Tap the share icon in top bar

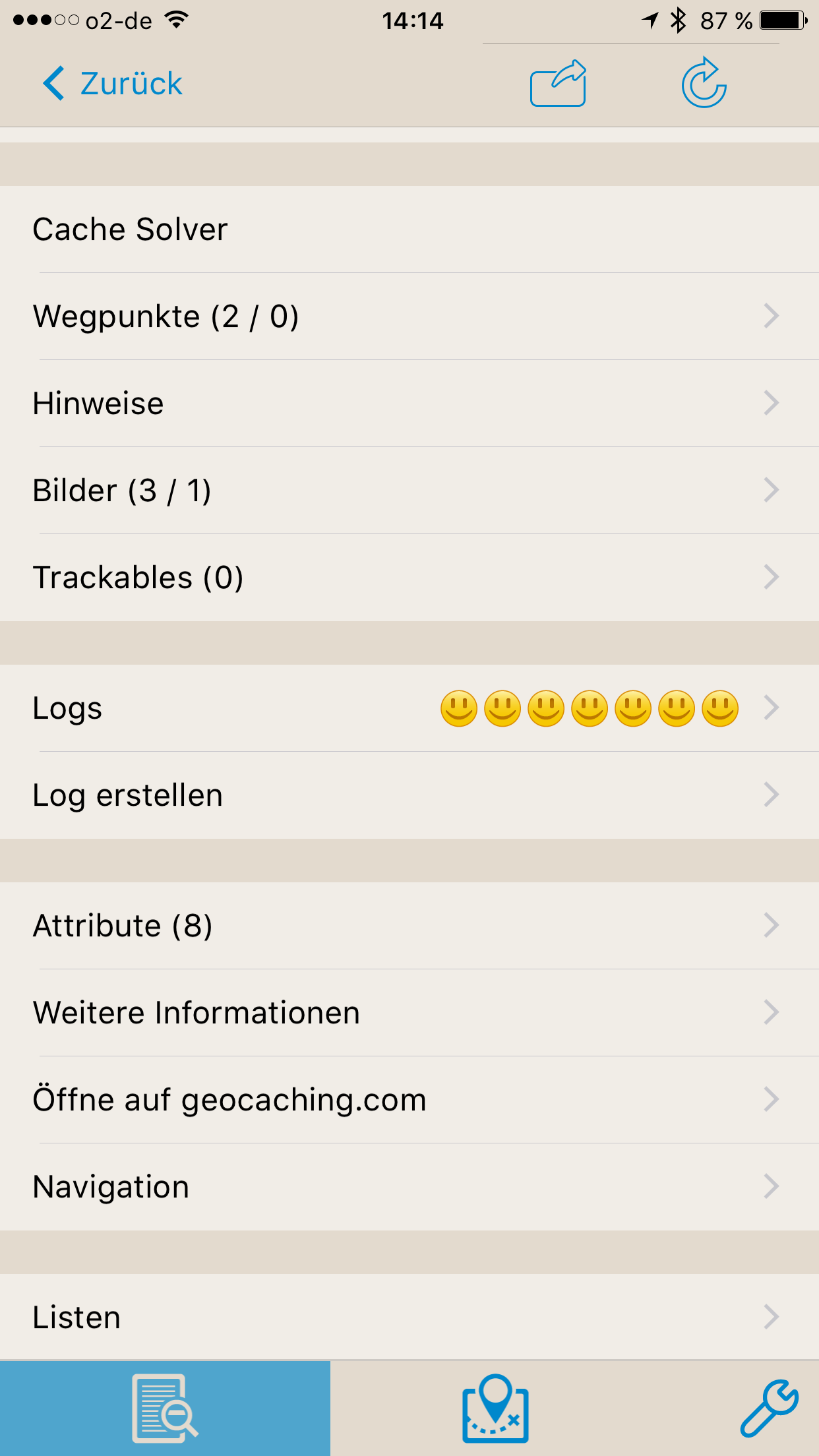click(558, 83)
